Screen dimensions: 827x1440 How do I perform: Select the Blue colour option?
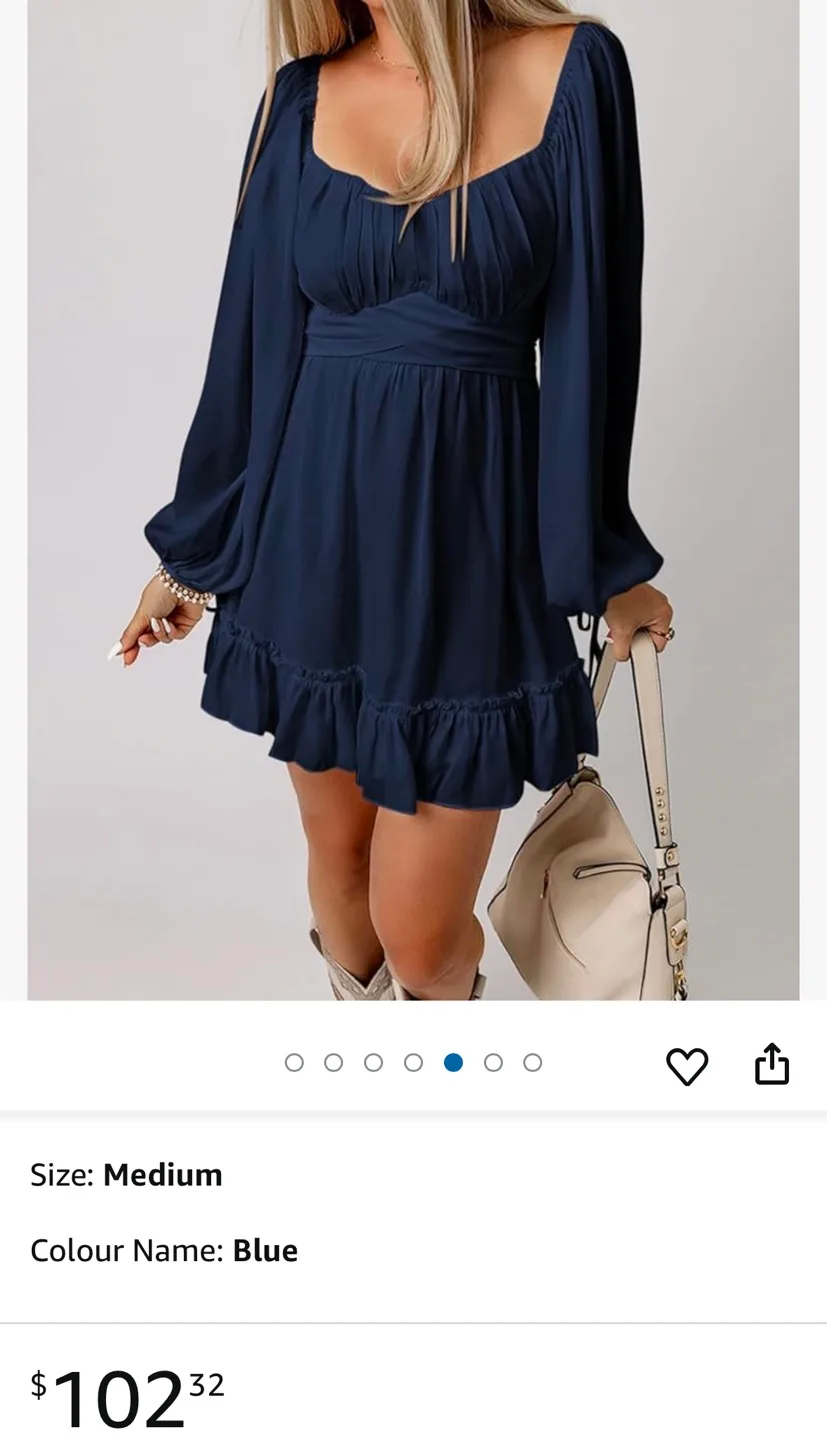point(265,1249)
